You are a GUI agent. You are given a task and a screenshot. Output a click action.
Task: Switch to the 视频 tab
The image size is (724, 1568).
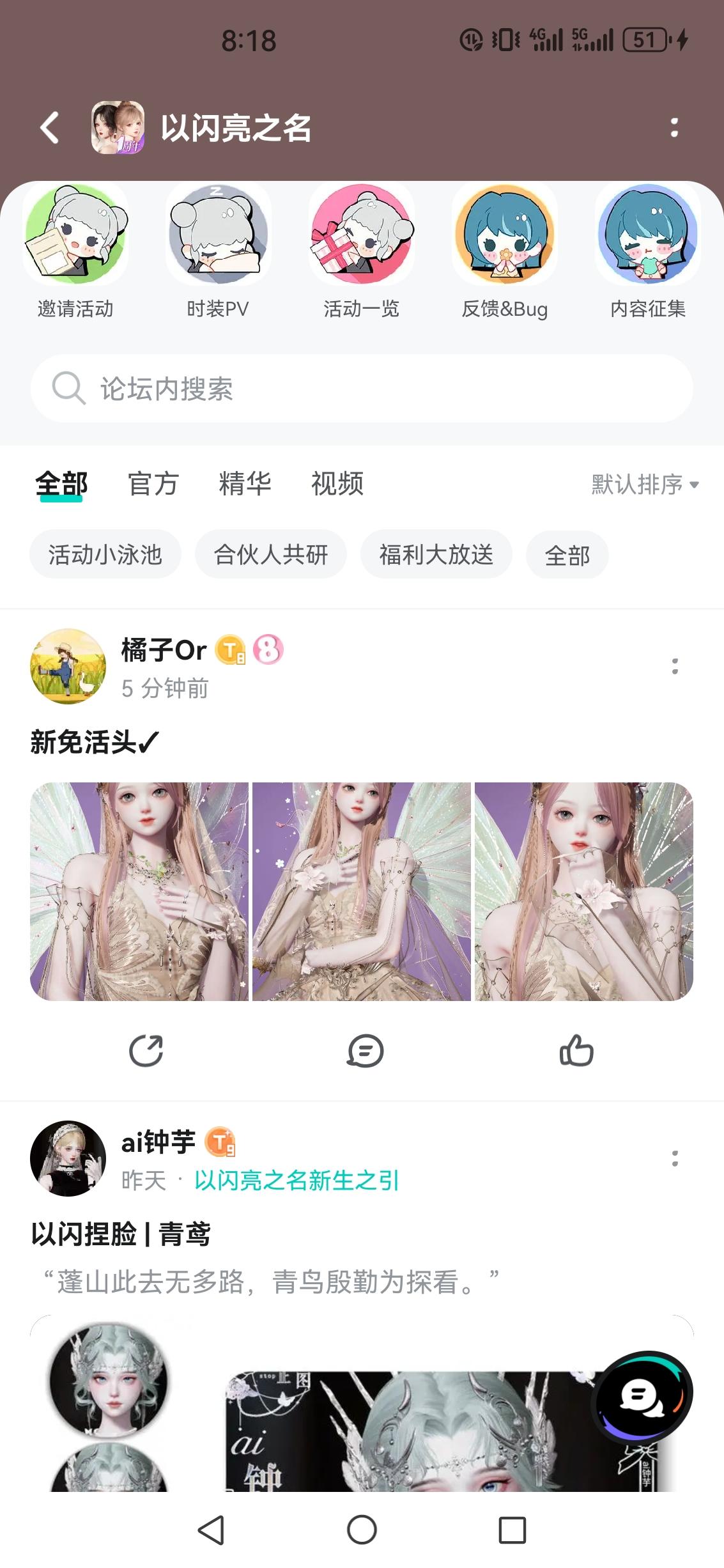click(x=337, y=484)
